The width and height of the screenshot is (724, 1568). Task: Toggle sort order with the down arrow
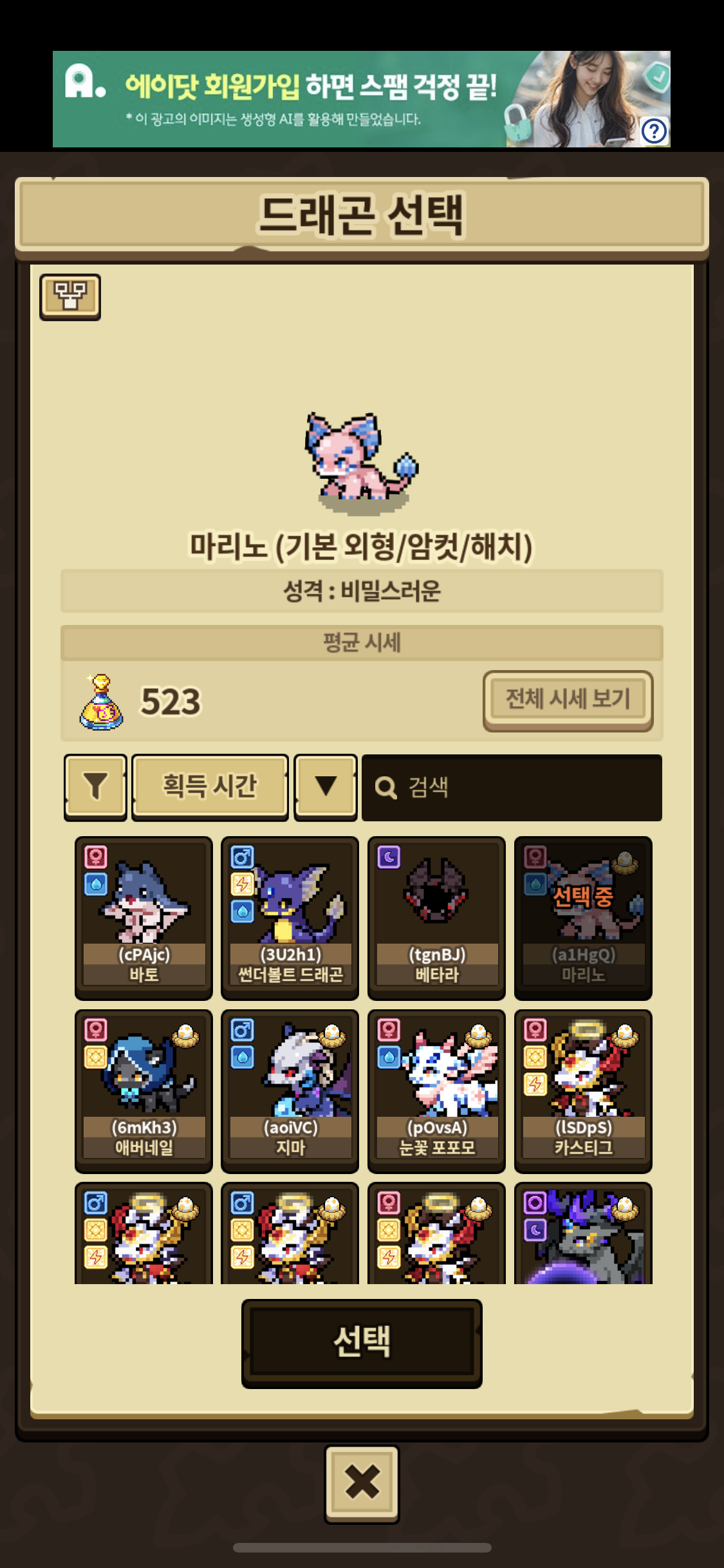(x=326, y=787)
